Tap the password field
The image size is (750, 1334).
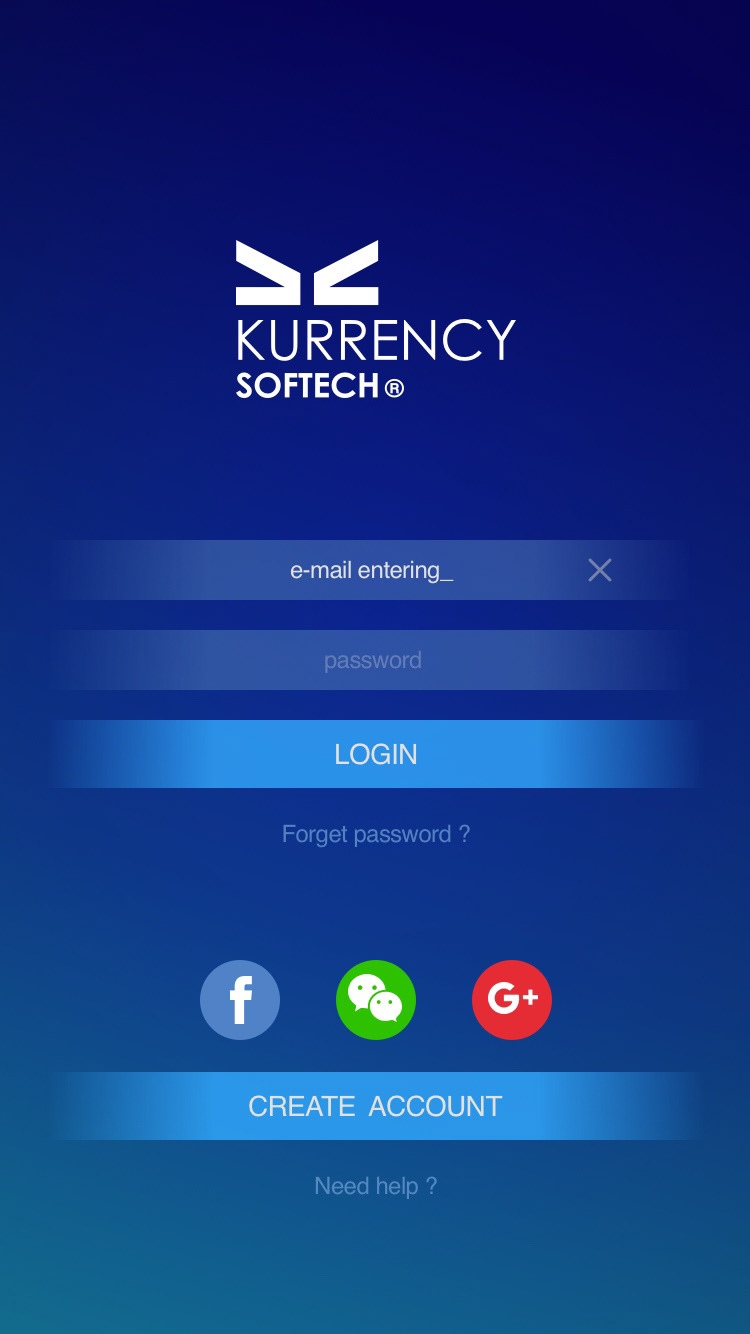(x=373, y=660)
